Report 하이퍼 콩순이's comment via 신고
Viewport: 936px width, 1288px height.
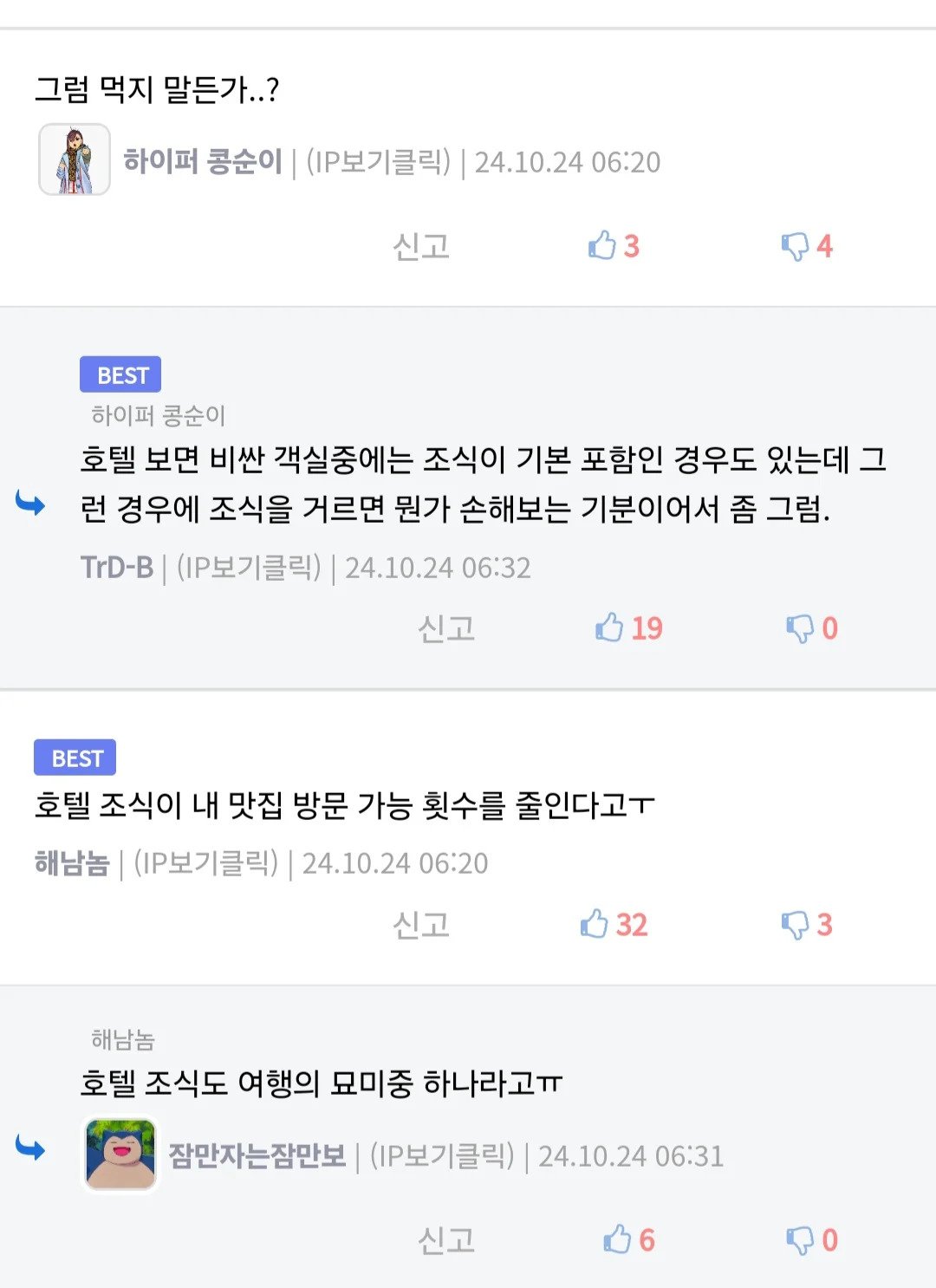point(421,247)
